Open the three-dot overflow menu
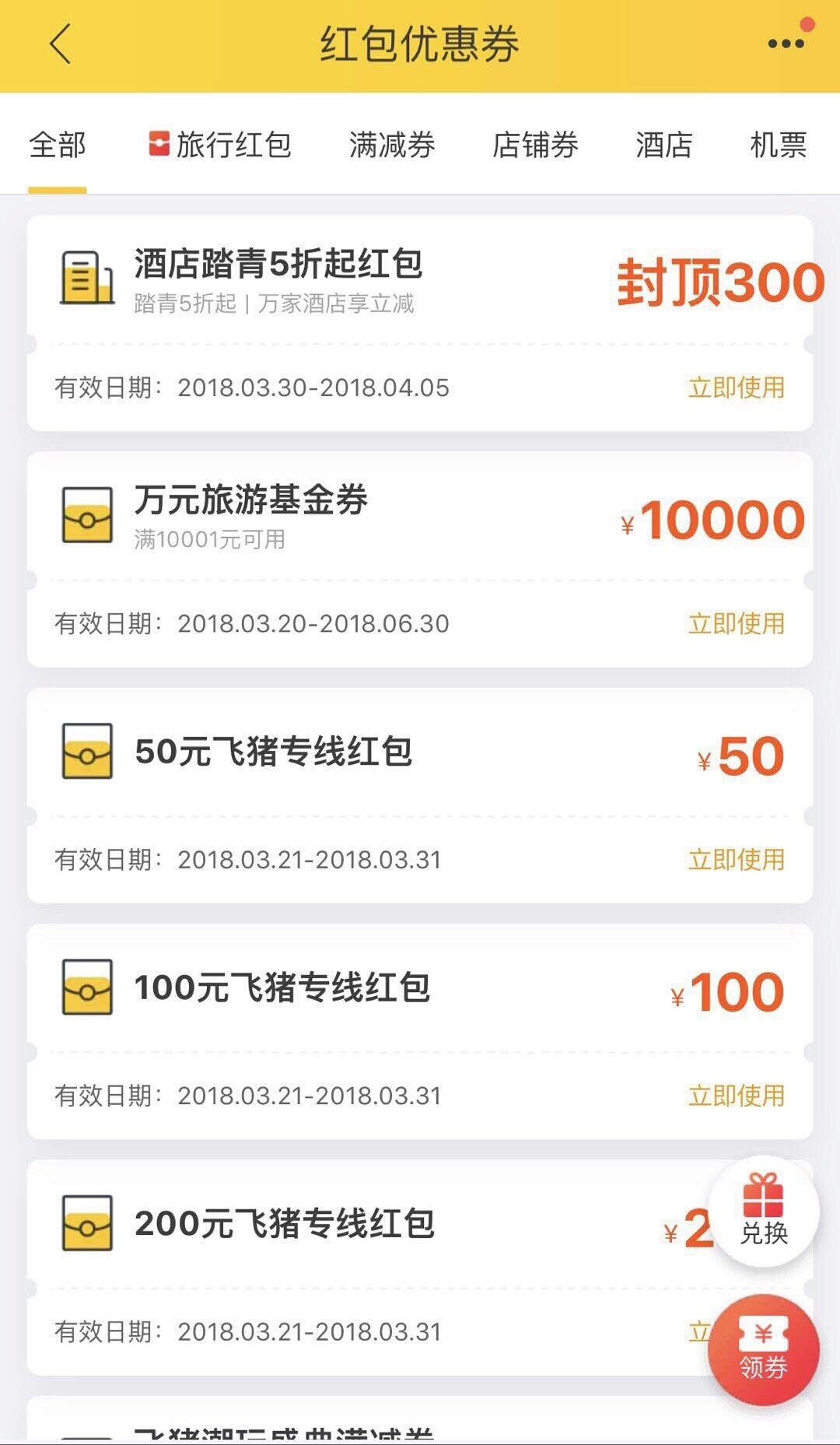The height and width of the screenshot is (1445, 840). tap(786, 44)
